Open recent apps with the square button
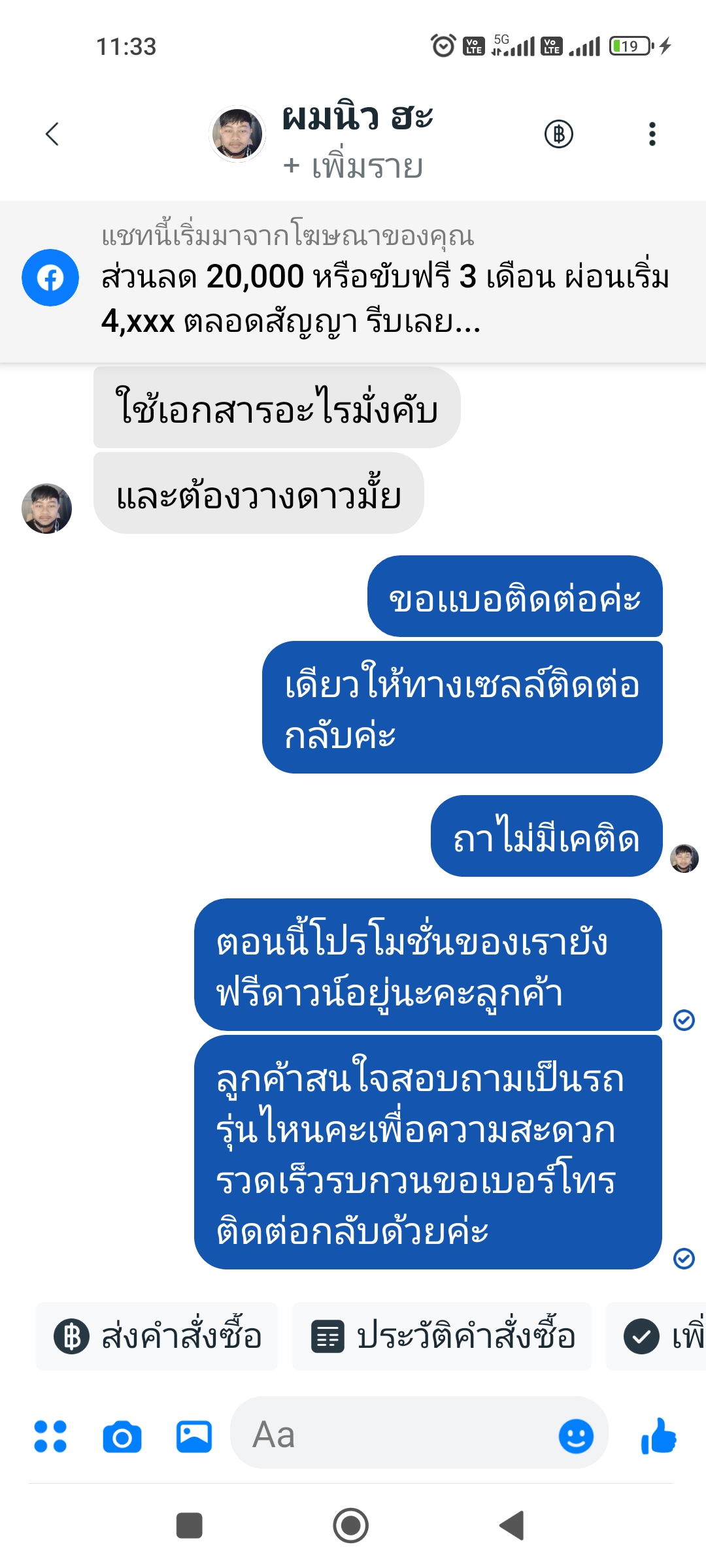 click(190, 1526)
